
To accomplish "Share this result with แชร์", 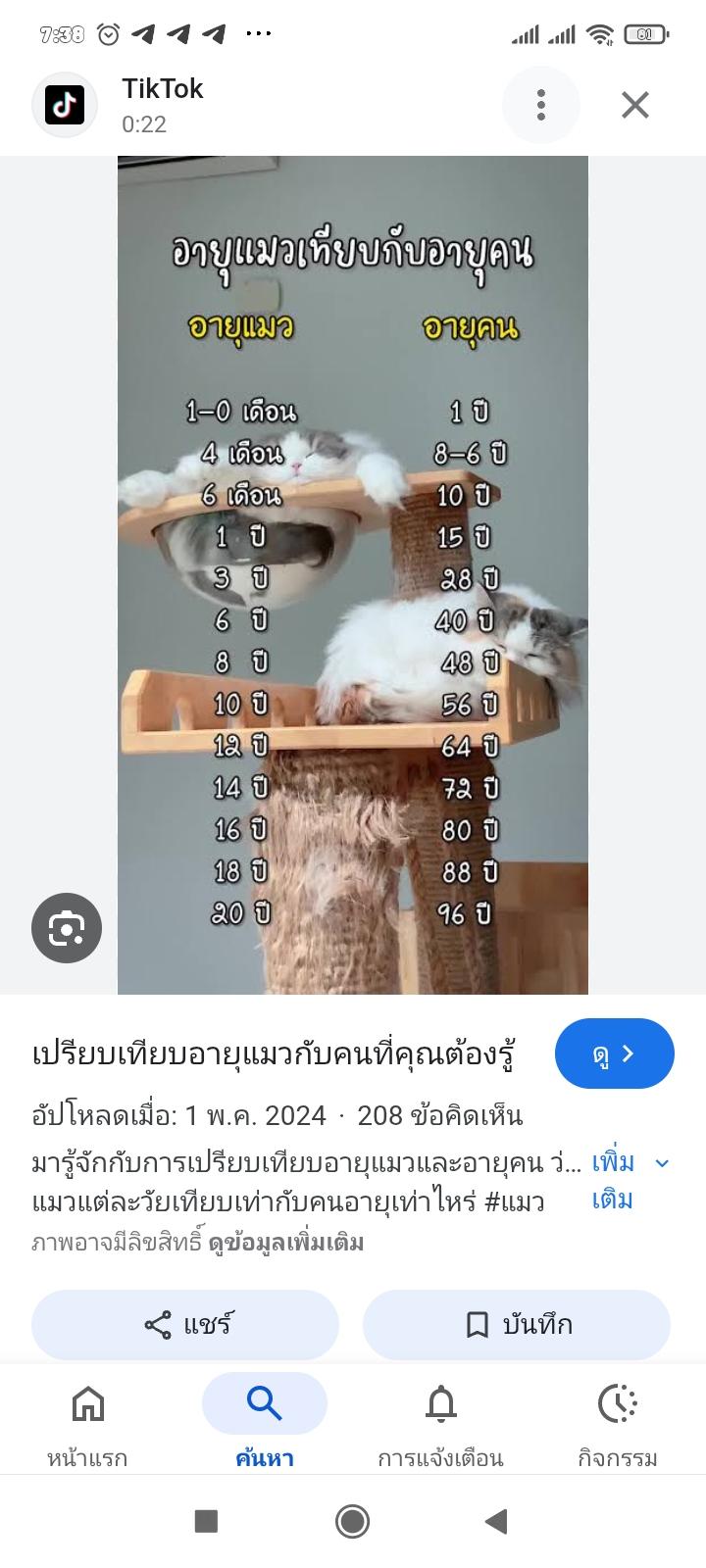I will point(185,1325).
